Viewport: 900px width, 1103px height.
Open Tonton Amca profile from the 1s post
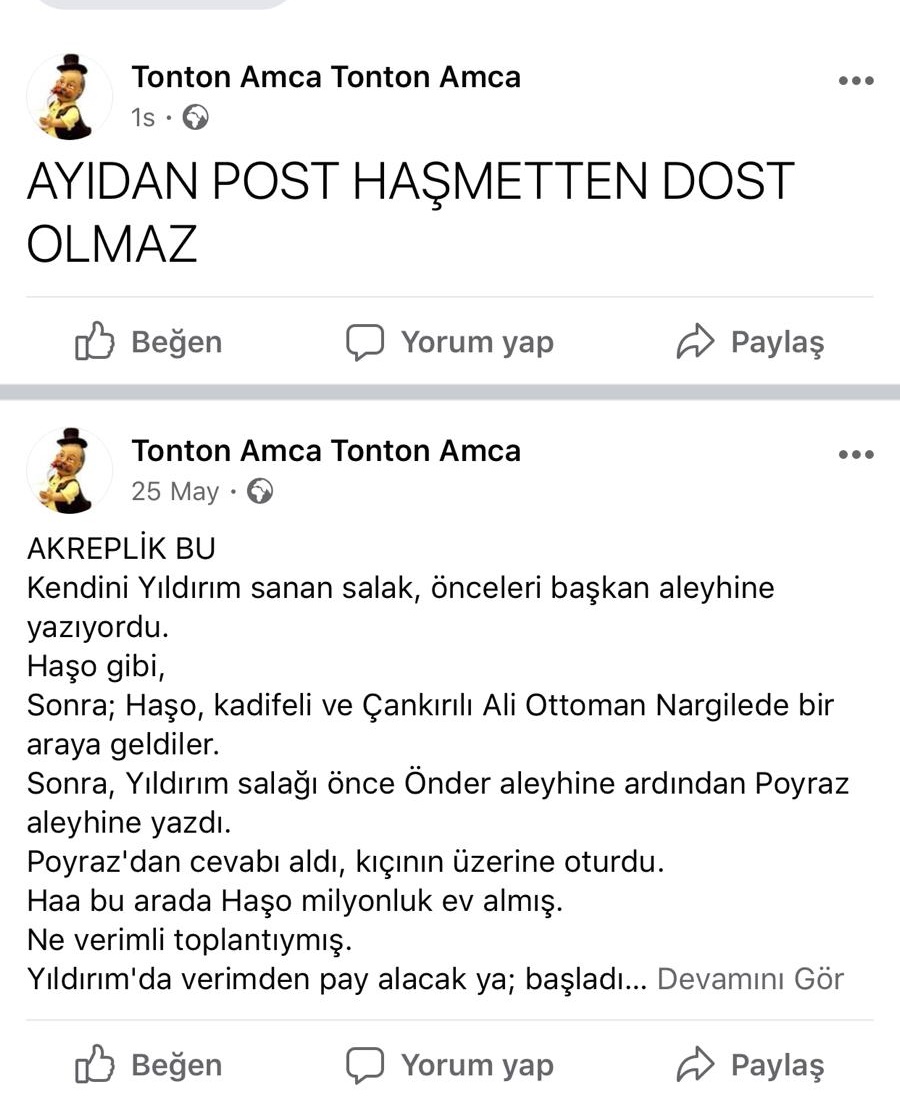(x=326, y=77)
